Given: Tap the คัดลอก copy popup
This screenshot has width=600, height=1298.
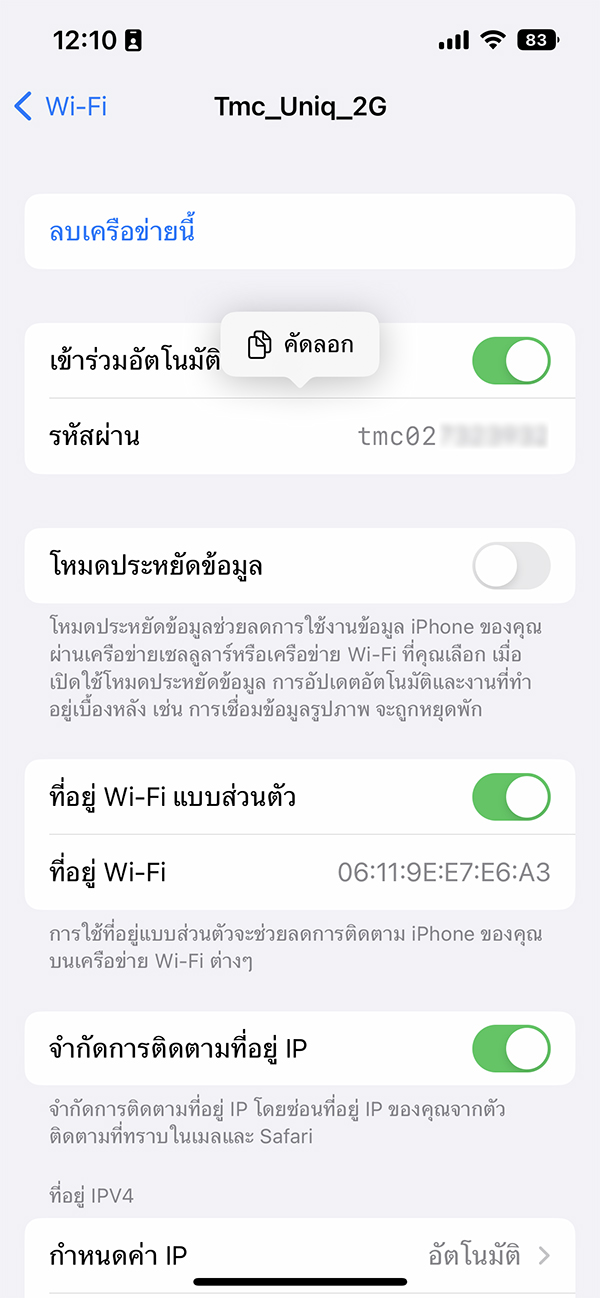Looking at the screenshot, I should 300,344.
